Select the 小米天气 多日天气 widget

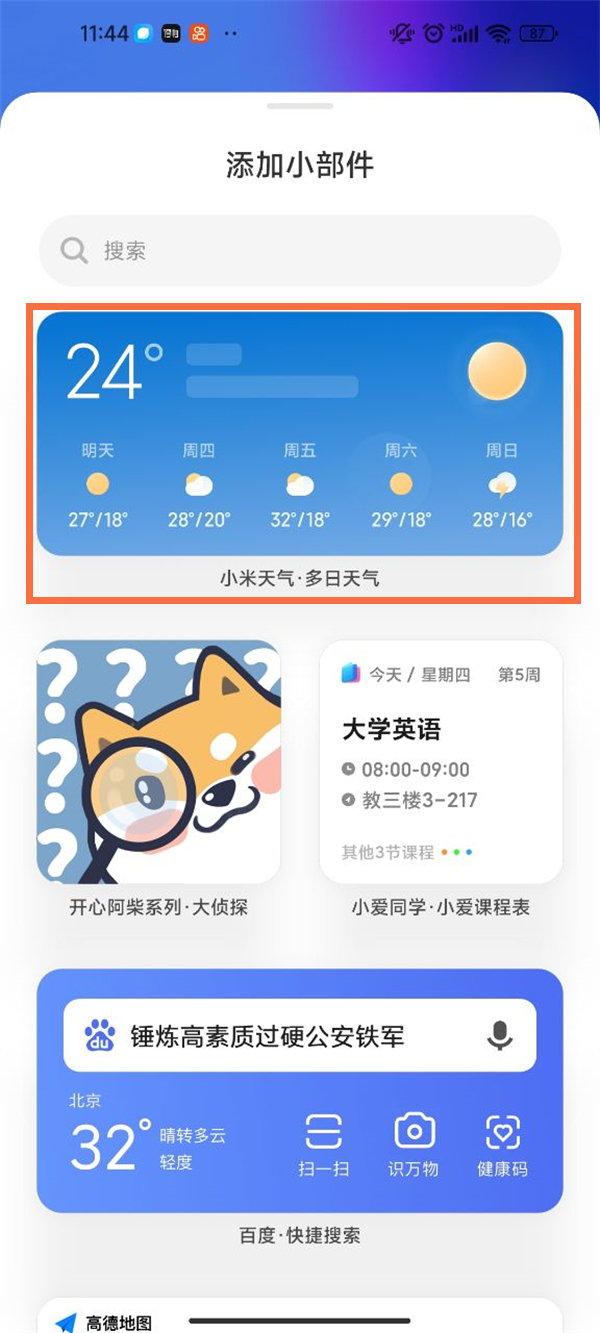[x=300, y=433]
